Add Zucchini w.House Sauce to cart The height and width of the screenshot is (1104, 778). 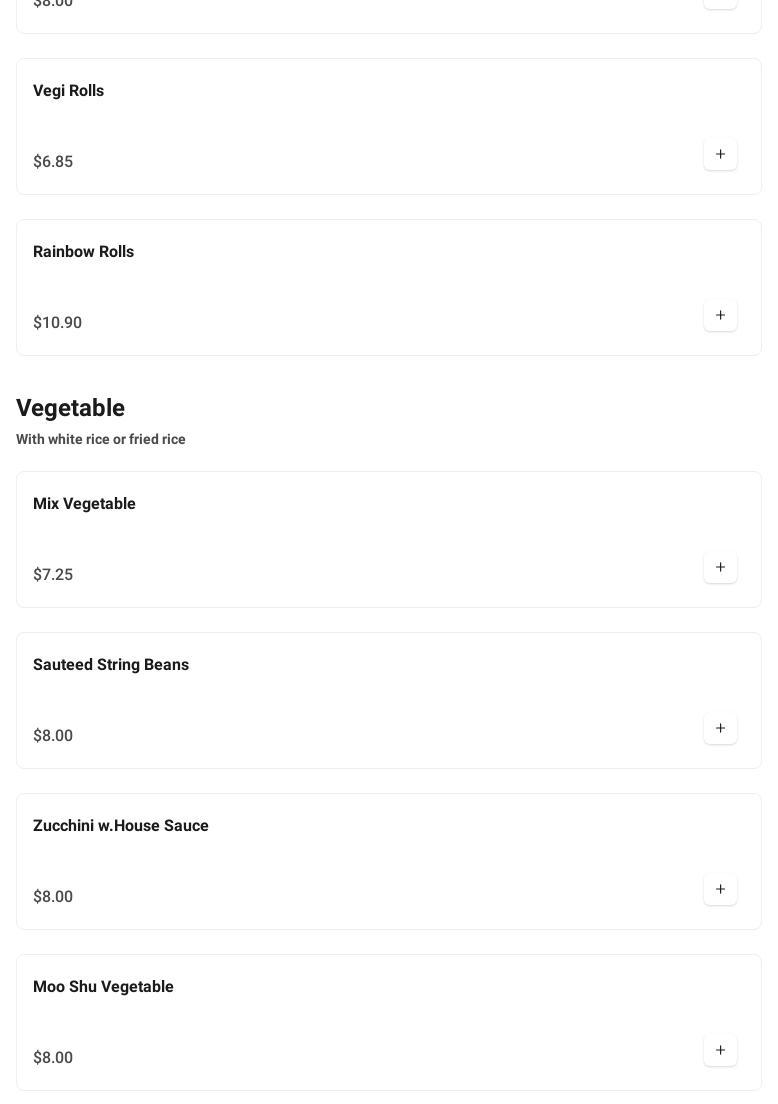tap(720, 889)
